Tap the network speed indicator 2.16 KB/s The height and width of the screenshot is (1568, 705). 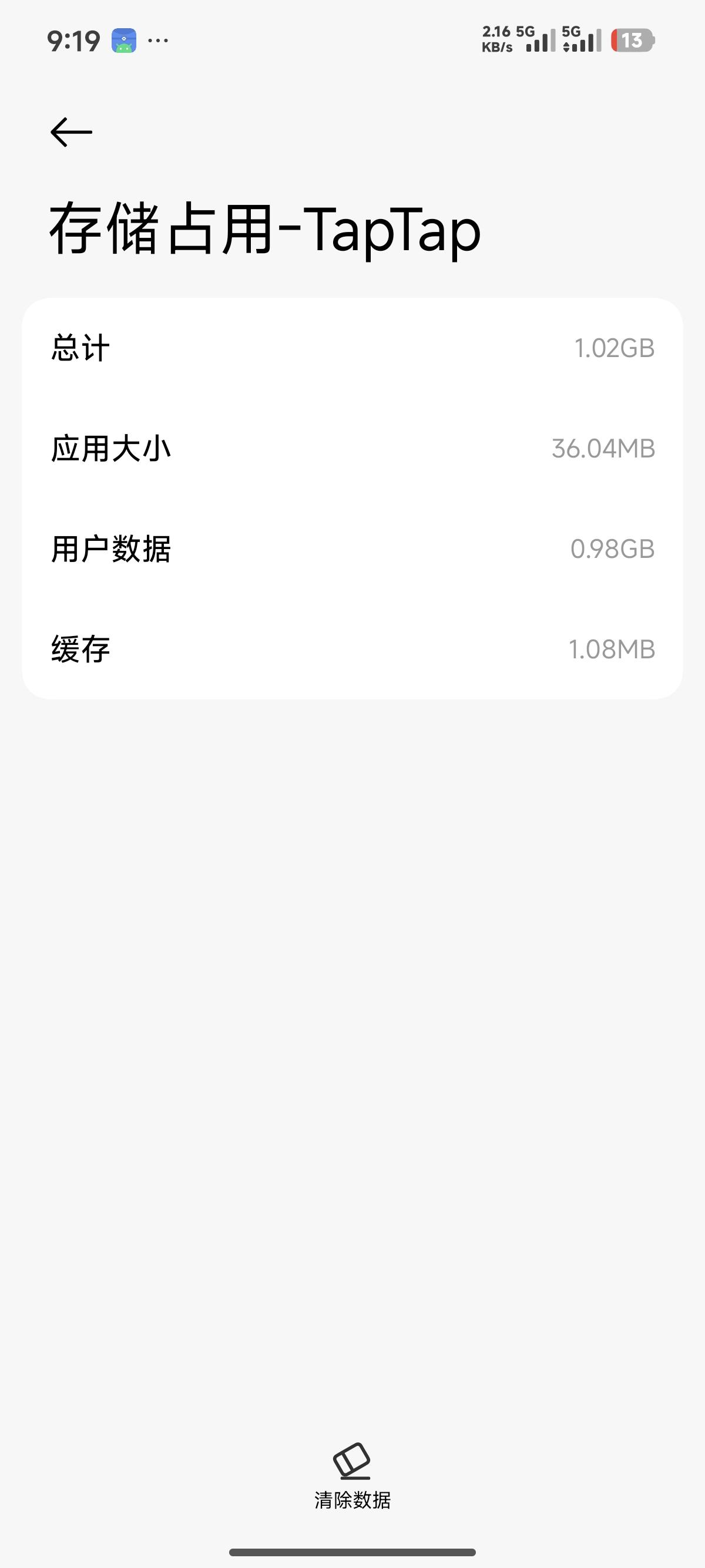pos(496,39)
